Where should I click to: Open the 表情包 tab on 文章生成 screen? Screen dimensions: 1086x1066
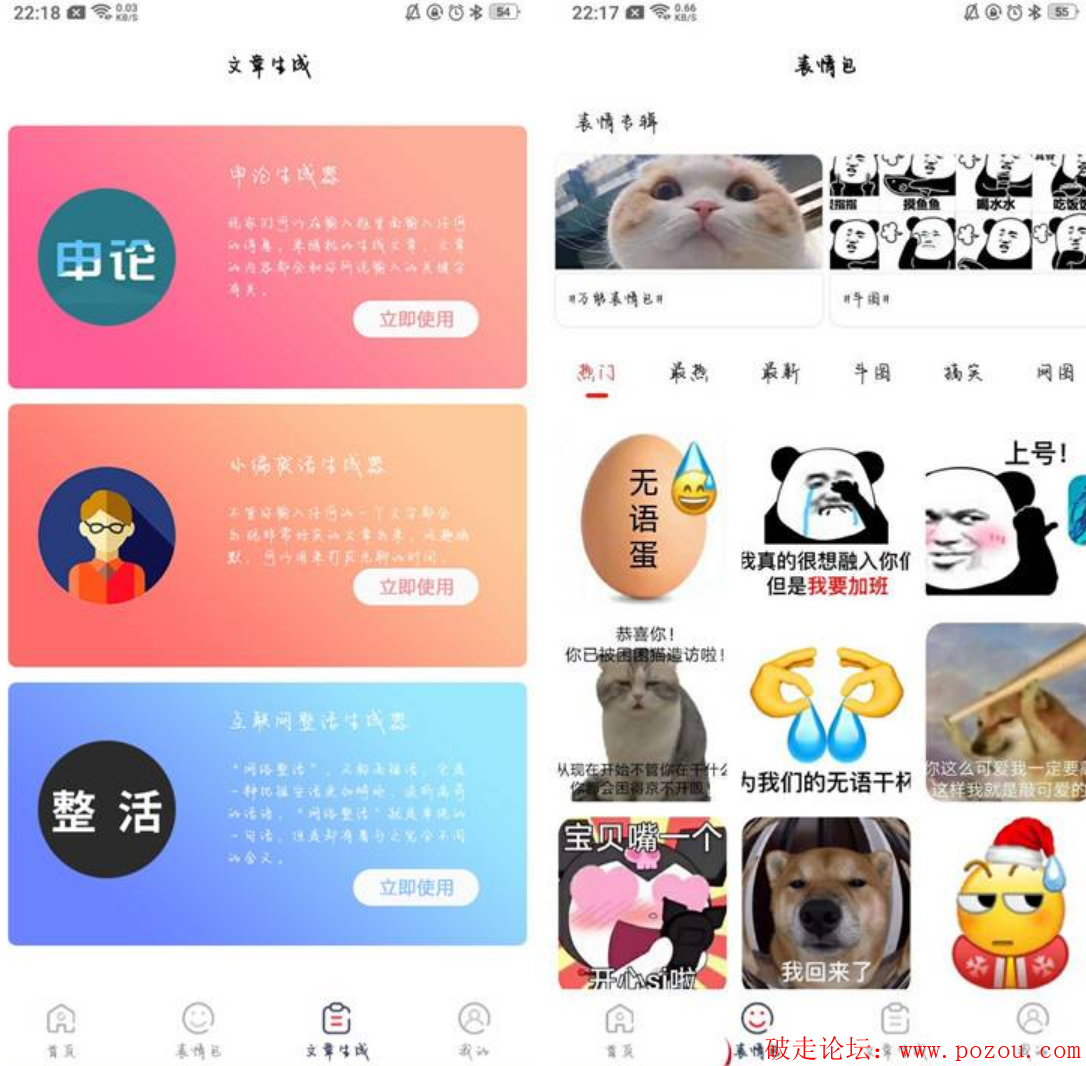pyautogui.click(x=198, y=1030)
